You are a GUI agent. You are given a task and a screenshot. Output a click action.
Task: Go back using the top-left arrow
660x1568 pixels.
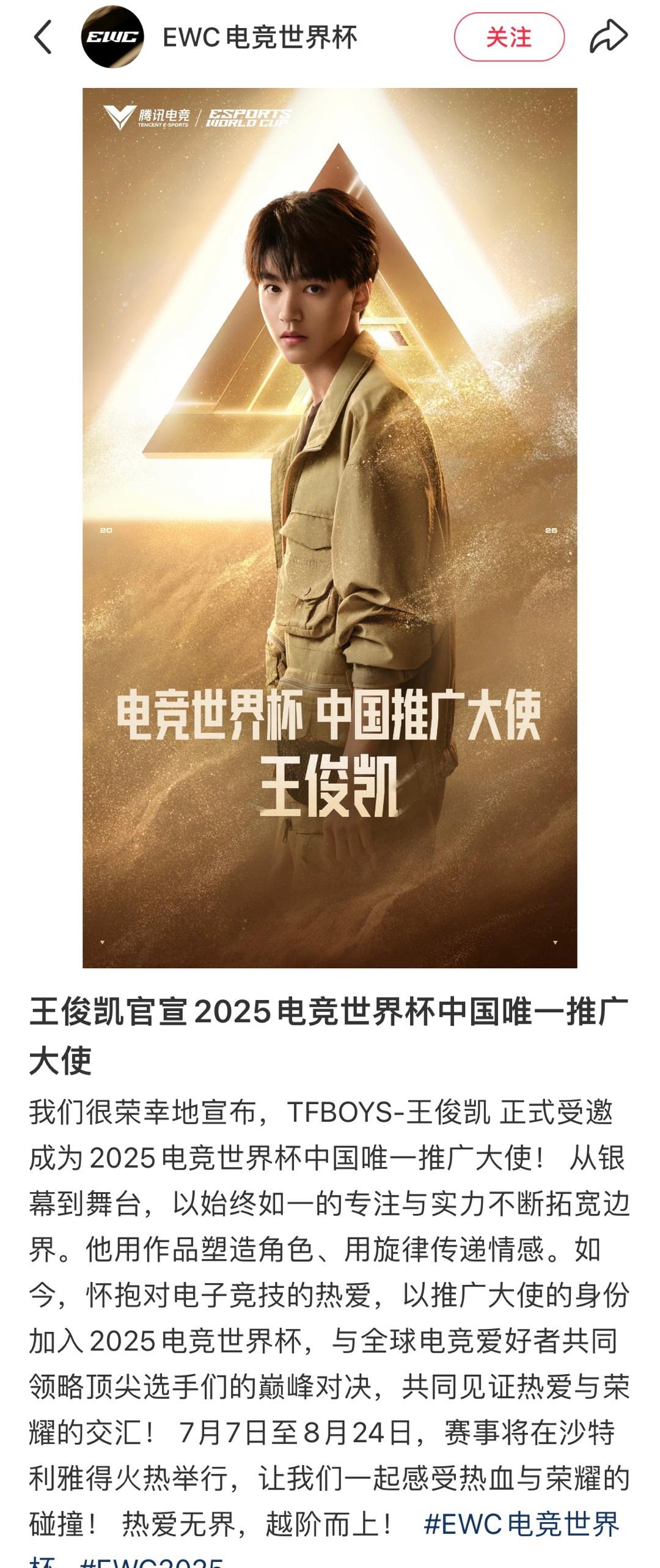click(43, 37)
